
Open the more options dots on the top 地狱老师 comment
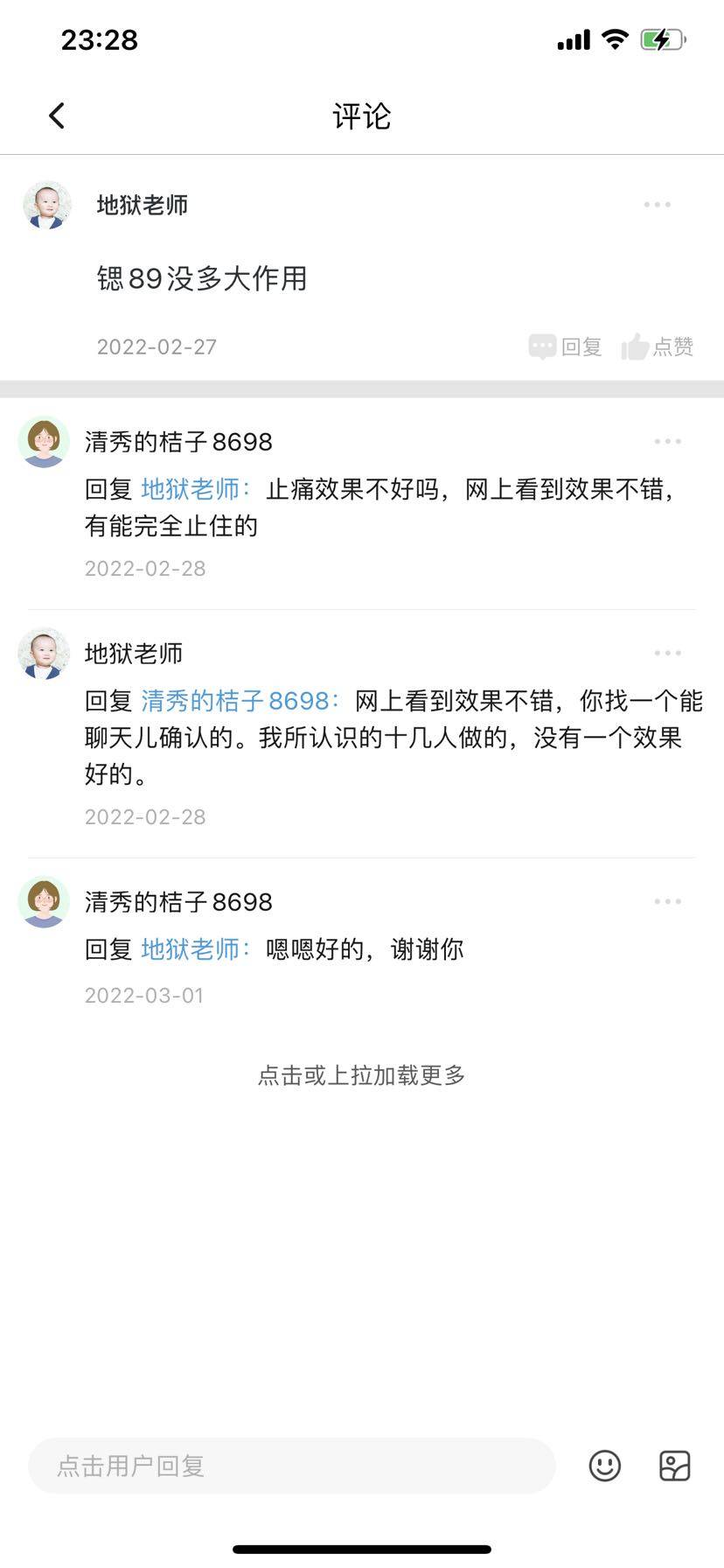[x=657, y=205]
